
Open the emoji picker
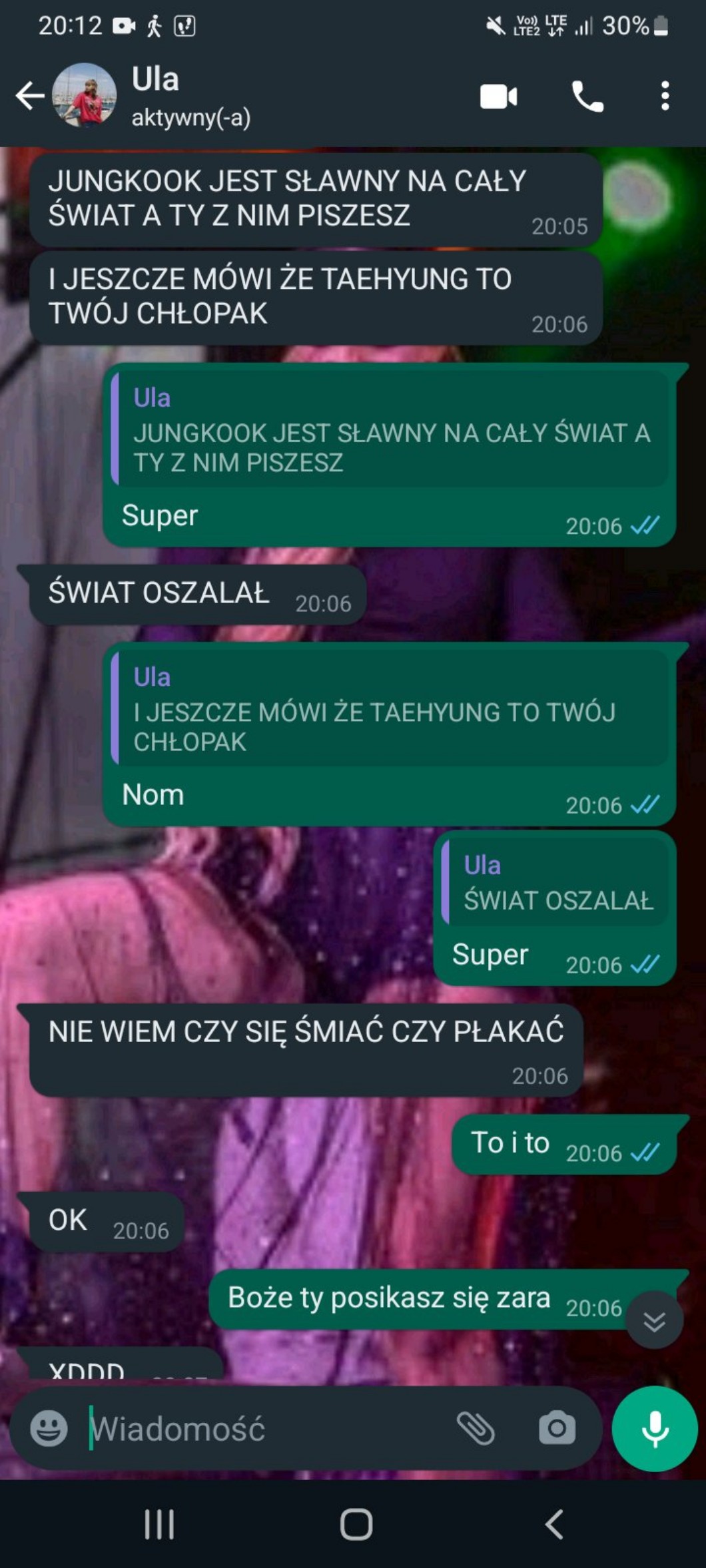49,1428
